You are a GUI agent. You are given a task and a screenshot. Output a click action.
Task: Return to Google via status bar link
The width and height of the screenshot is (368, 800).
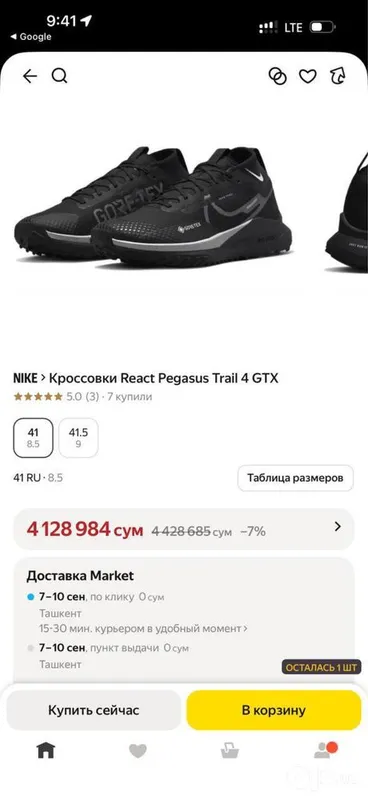[31, 37]
